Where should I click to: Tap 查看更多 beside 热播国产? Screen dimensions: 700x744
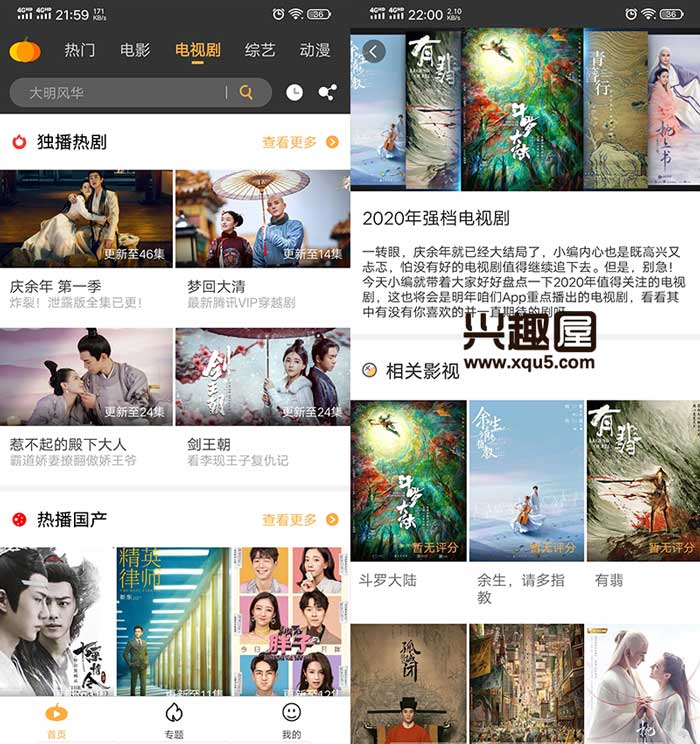click(300, 520)
